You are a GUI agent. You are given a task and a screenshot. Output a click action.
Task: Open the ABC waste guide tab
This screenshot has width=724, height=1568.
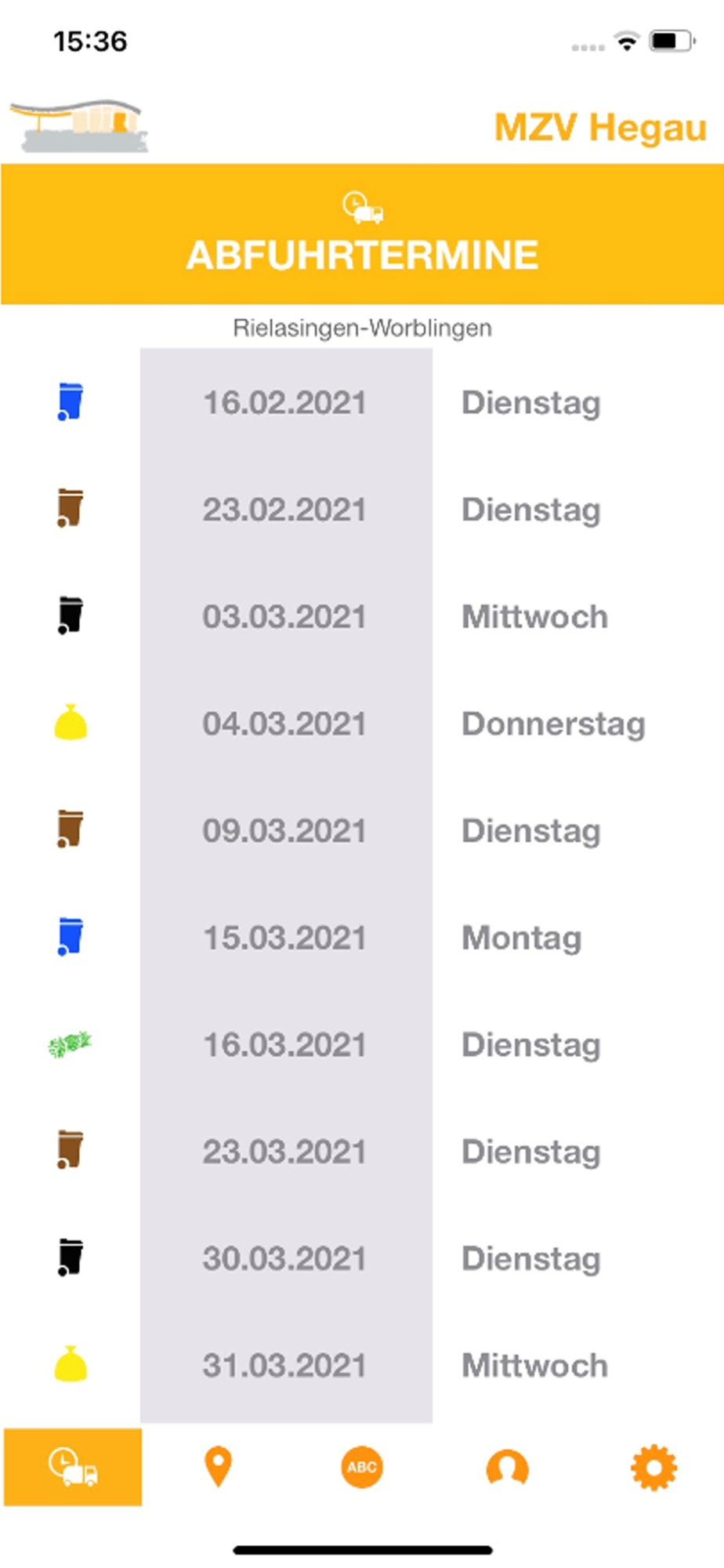coord(362,1467)
